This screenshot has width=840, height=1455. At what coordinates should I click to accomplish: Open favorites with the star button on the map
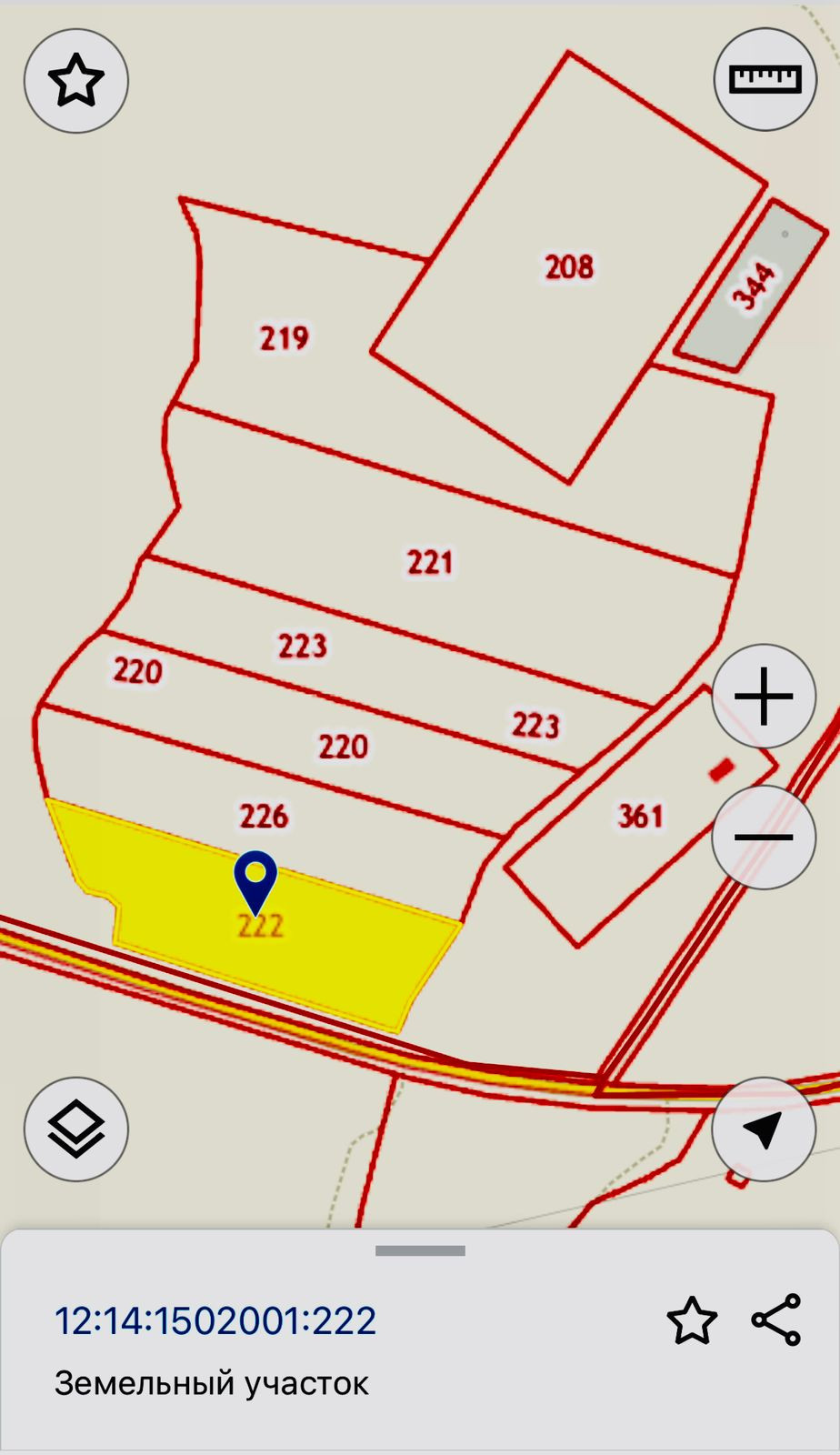76,81
